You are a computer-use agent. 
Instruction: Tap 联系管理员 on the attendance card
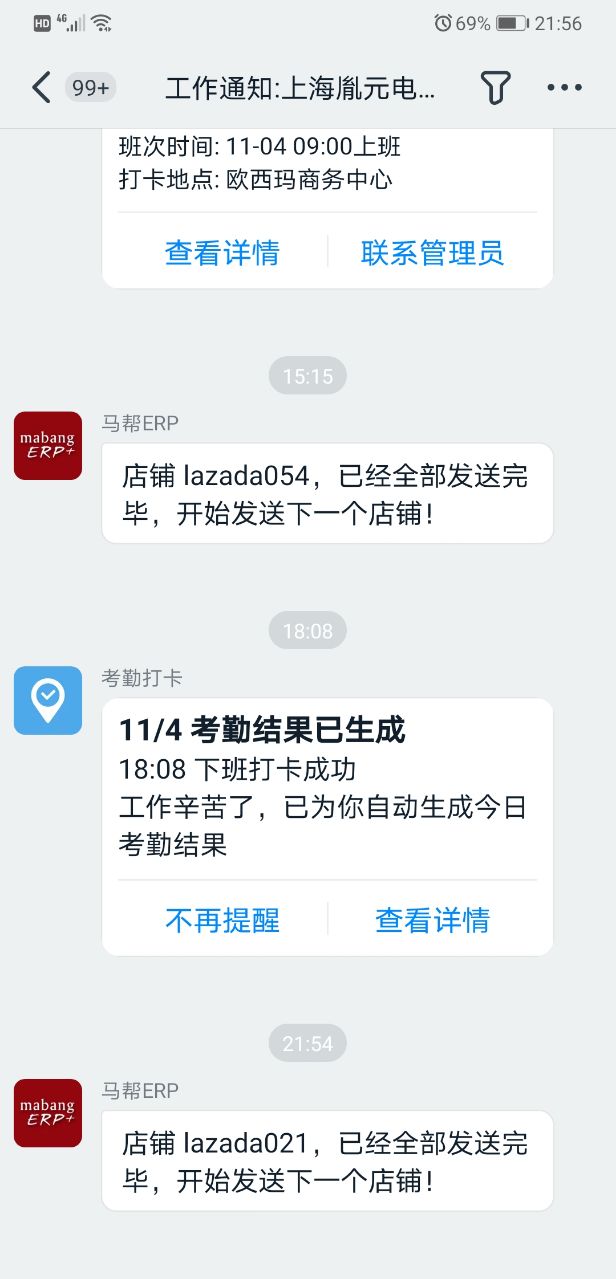[x=432, y=252]
